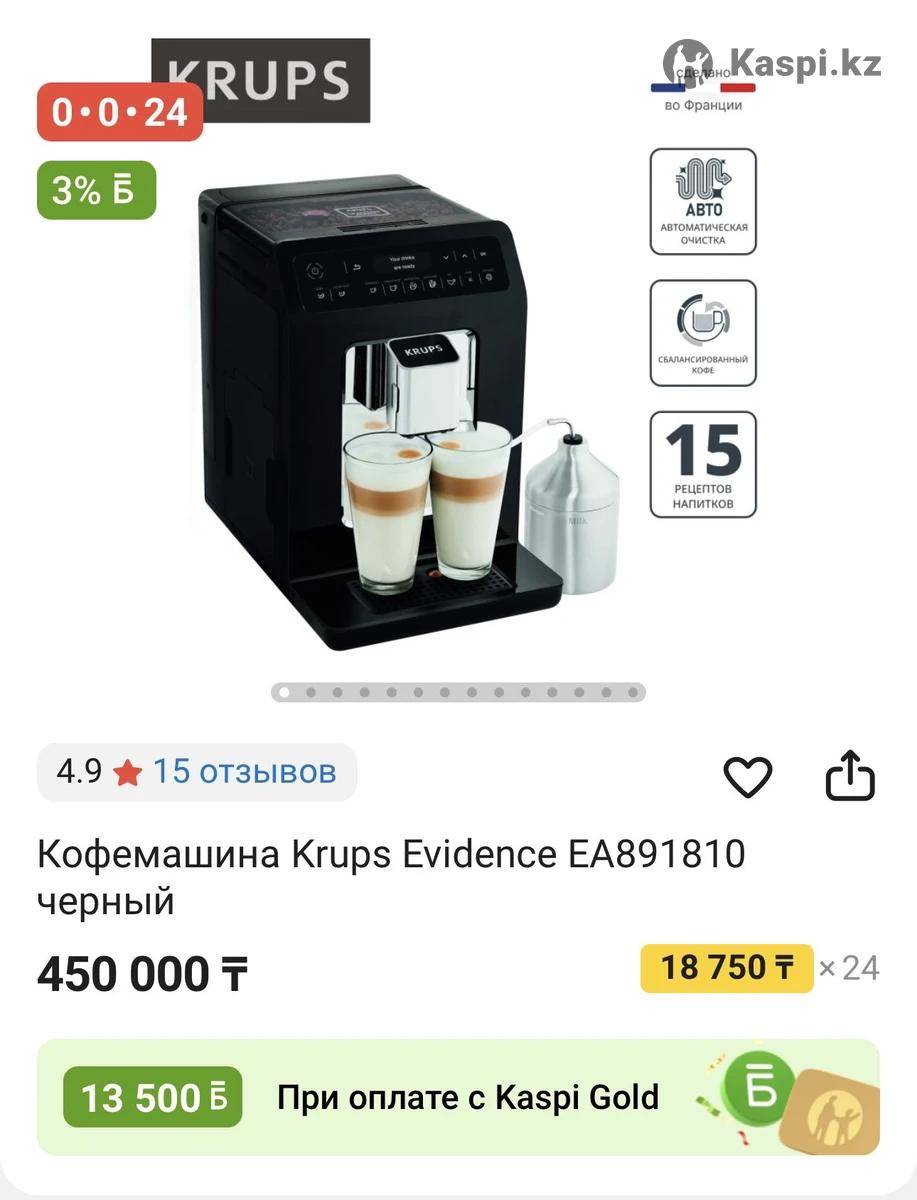
Task: Tap the 18 750 ₸ ×24 installment badge
Action: click(727, 968)
